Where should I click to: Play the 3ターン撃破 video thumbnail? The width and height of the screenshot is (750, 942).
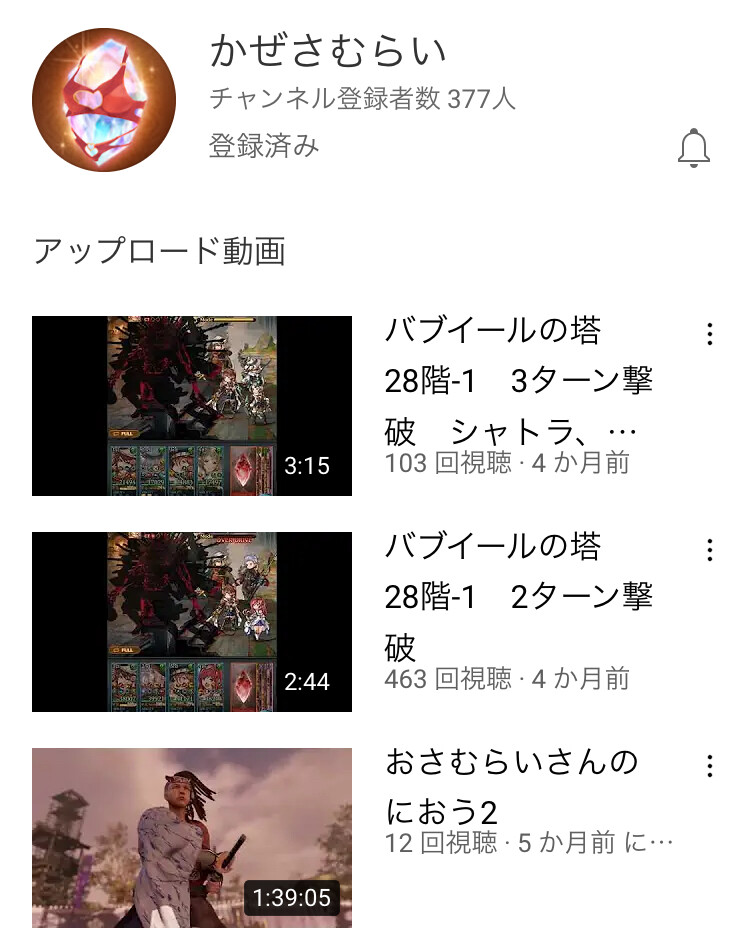click(x=192, y=406)
